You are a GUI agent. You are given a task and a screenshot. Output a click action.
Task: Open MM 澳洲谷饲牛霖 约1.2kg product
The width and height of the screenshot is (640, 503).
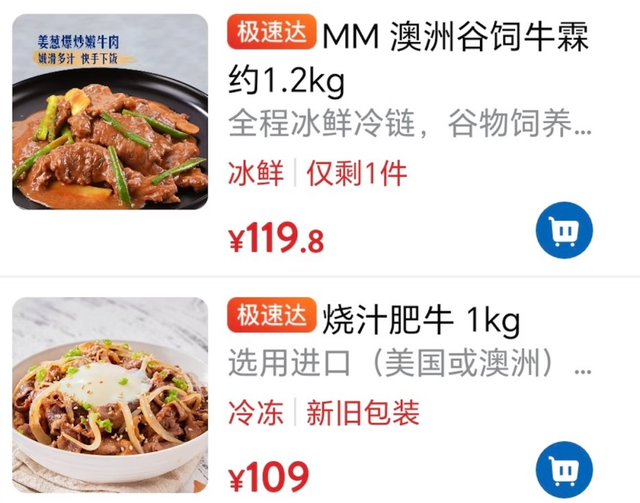coord(456,56)
